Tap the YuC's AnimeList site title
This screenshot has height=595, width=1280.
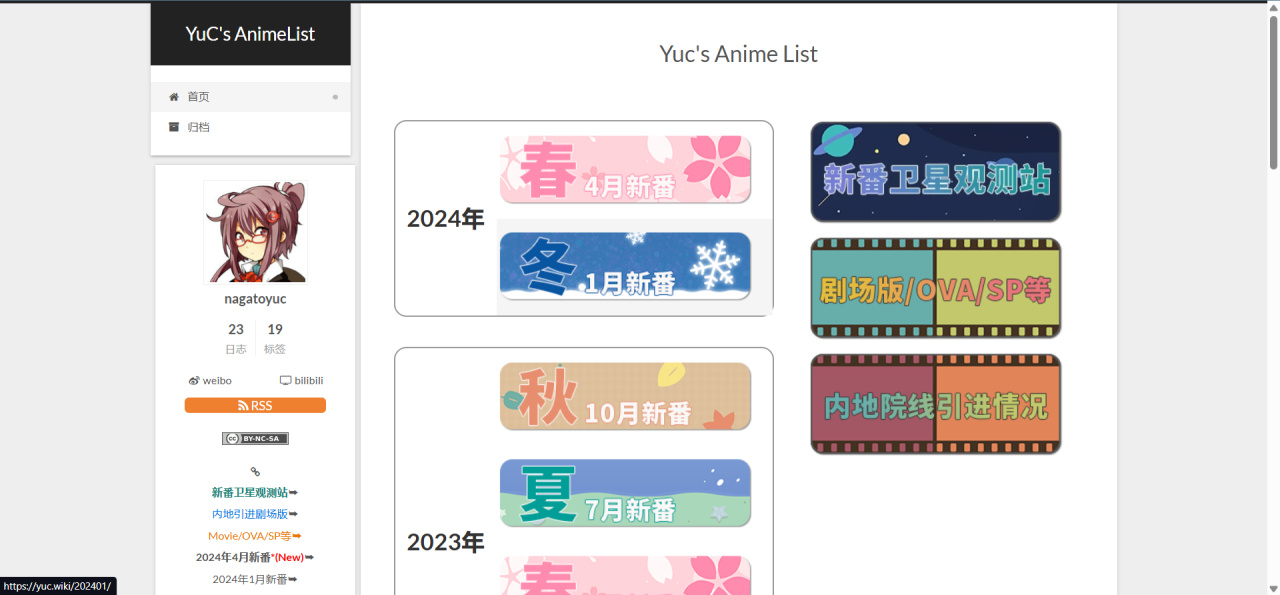250,34
